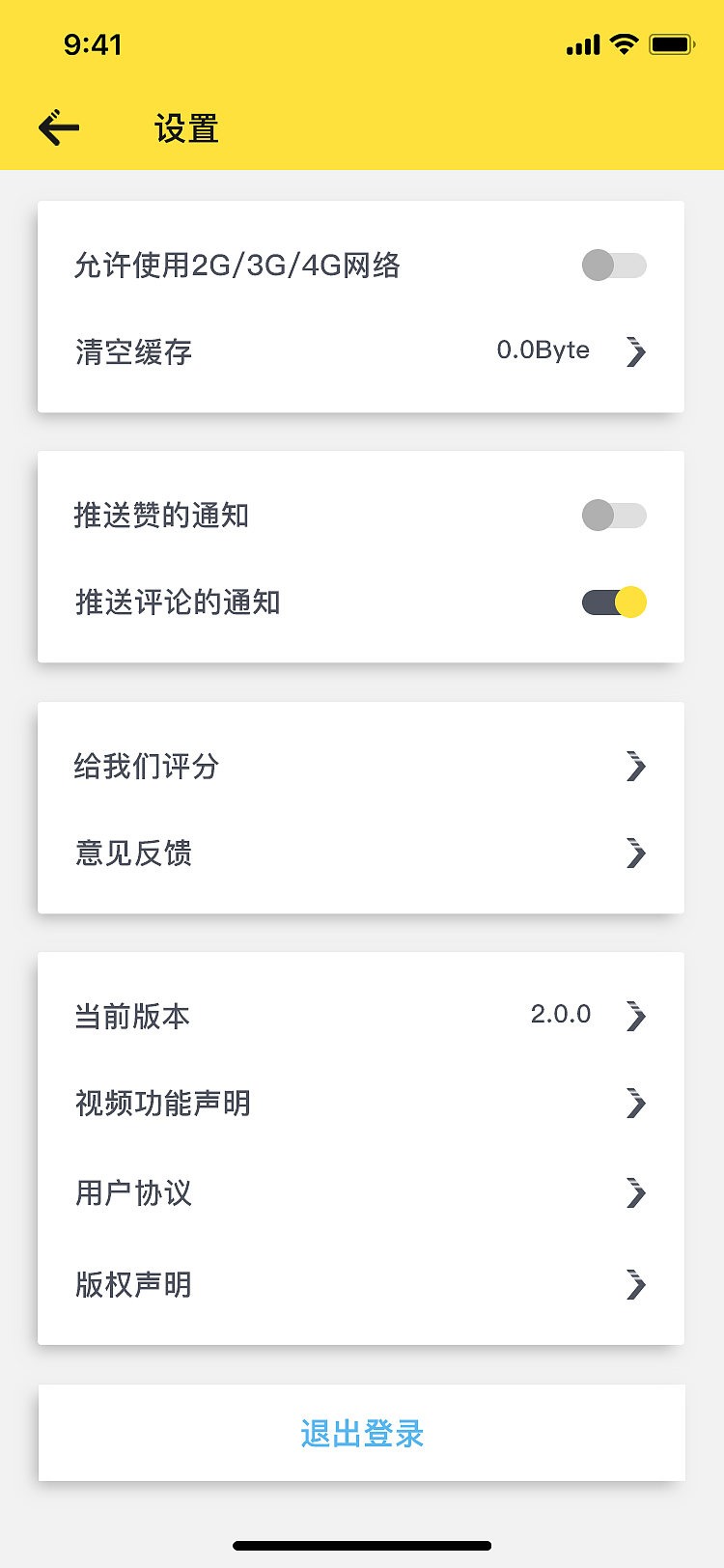Tap the cellular signal icon
The width and height of the screenshot is (724, 1568).
pos(580,44)
